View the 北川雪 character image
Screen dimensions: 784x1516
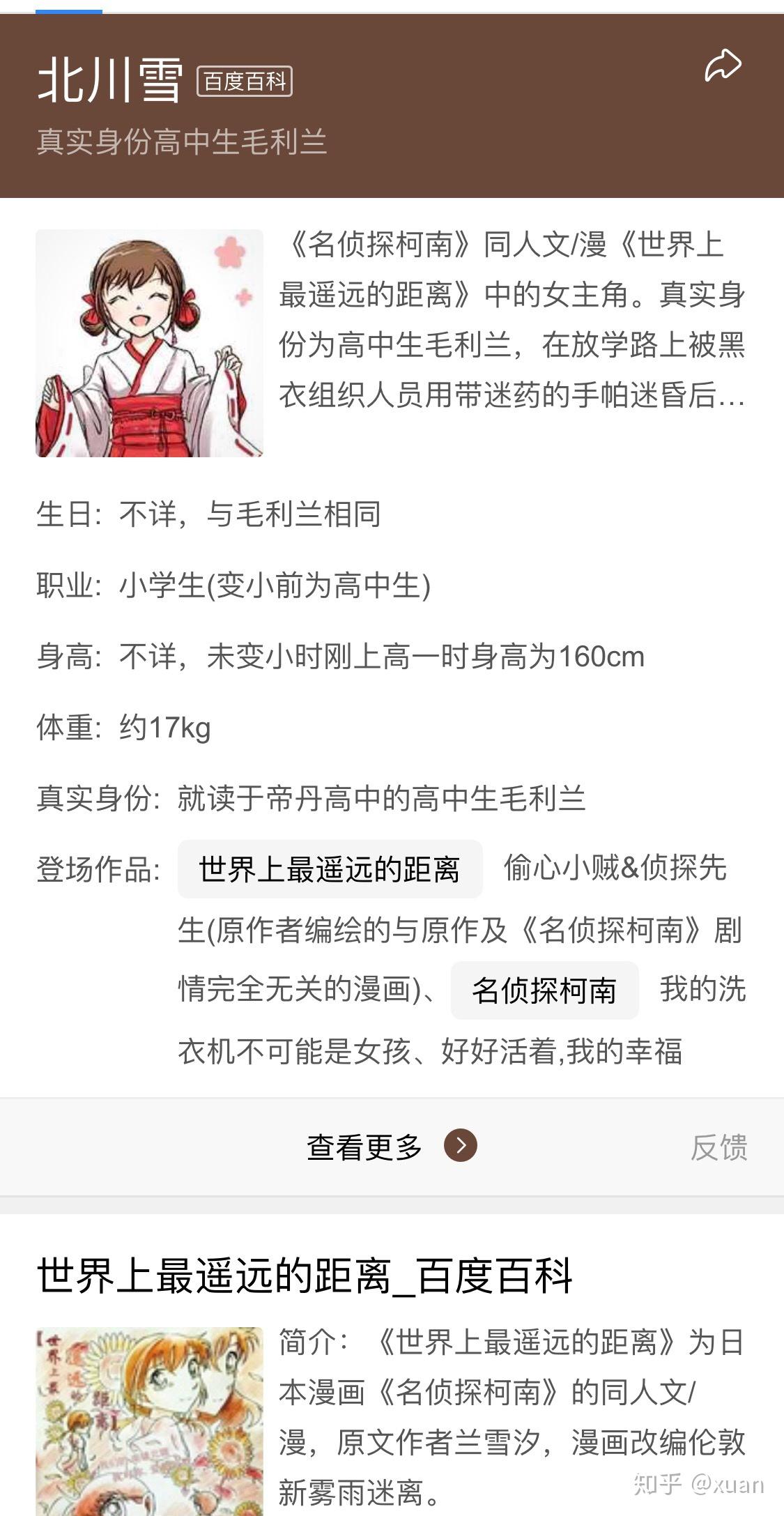149,344
